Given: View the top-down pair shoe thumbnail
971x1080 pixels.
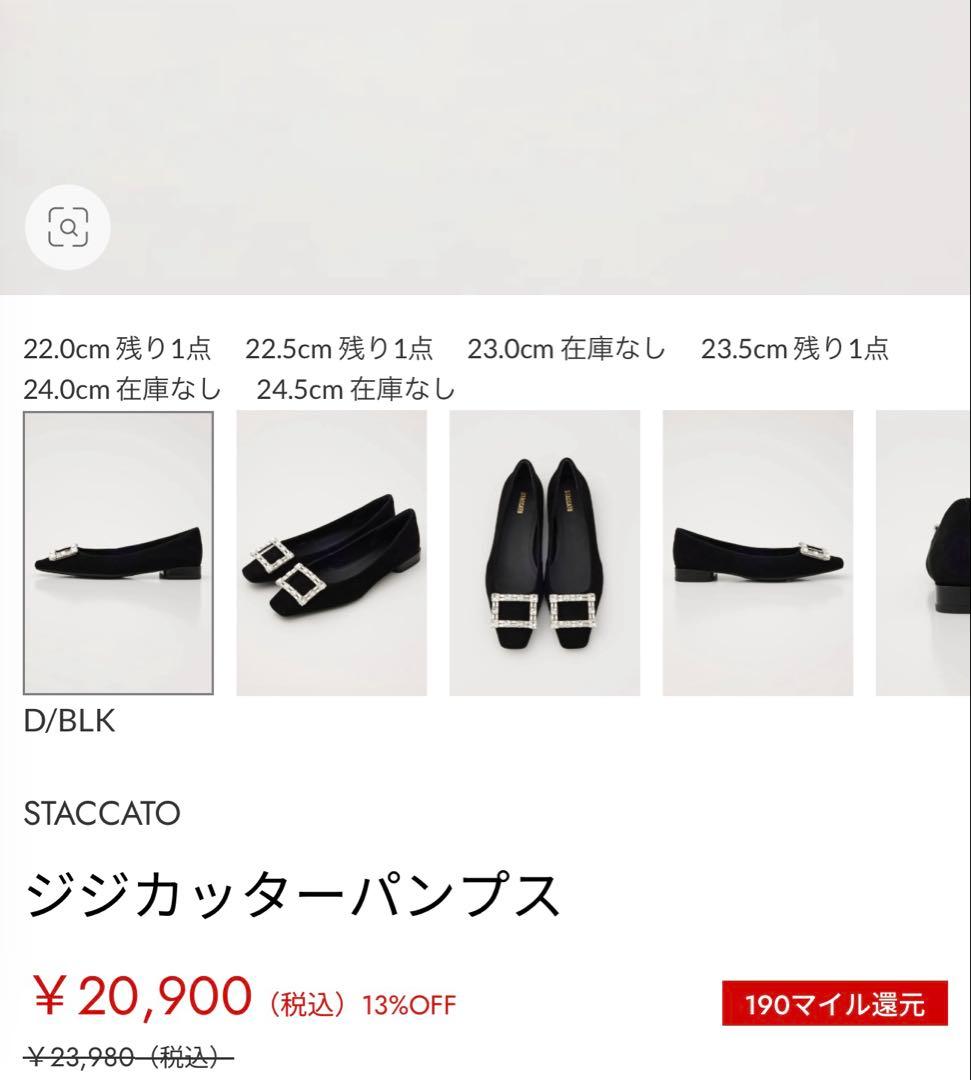Looking at the screenshot, I should [547, 551].
